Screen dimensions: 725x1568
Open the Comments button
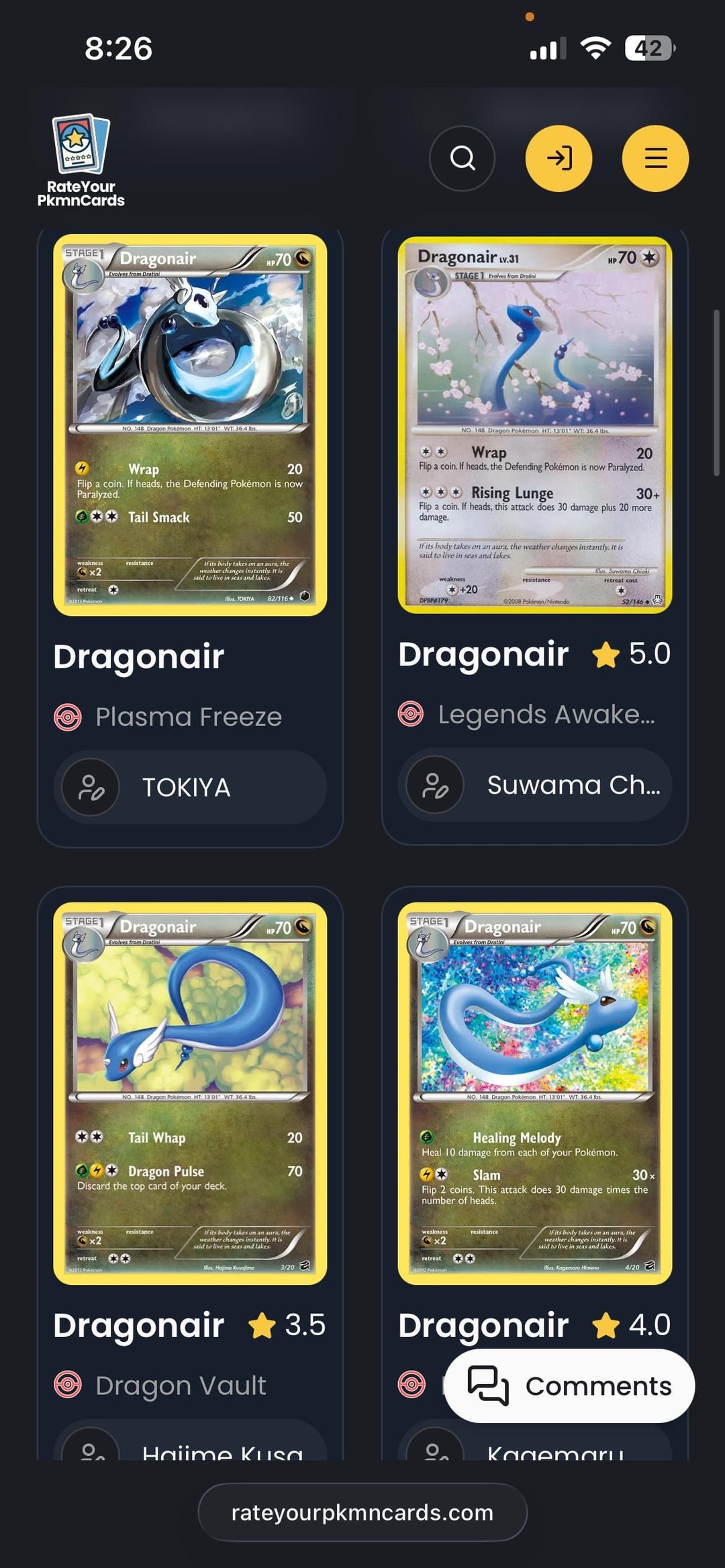(x=569, y=1386)
